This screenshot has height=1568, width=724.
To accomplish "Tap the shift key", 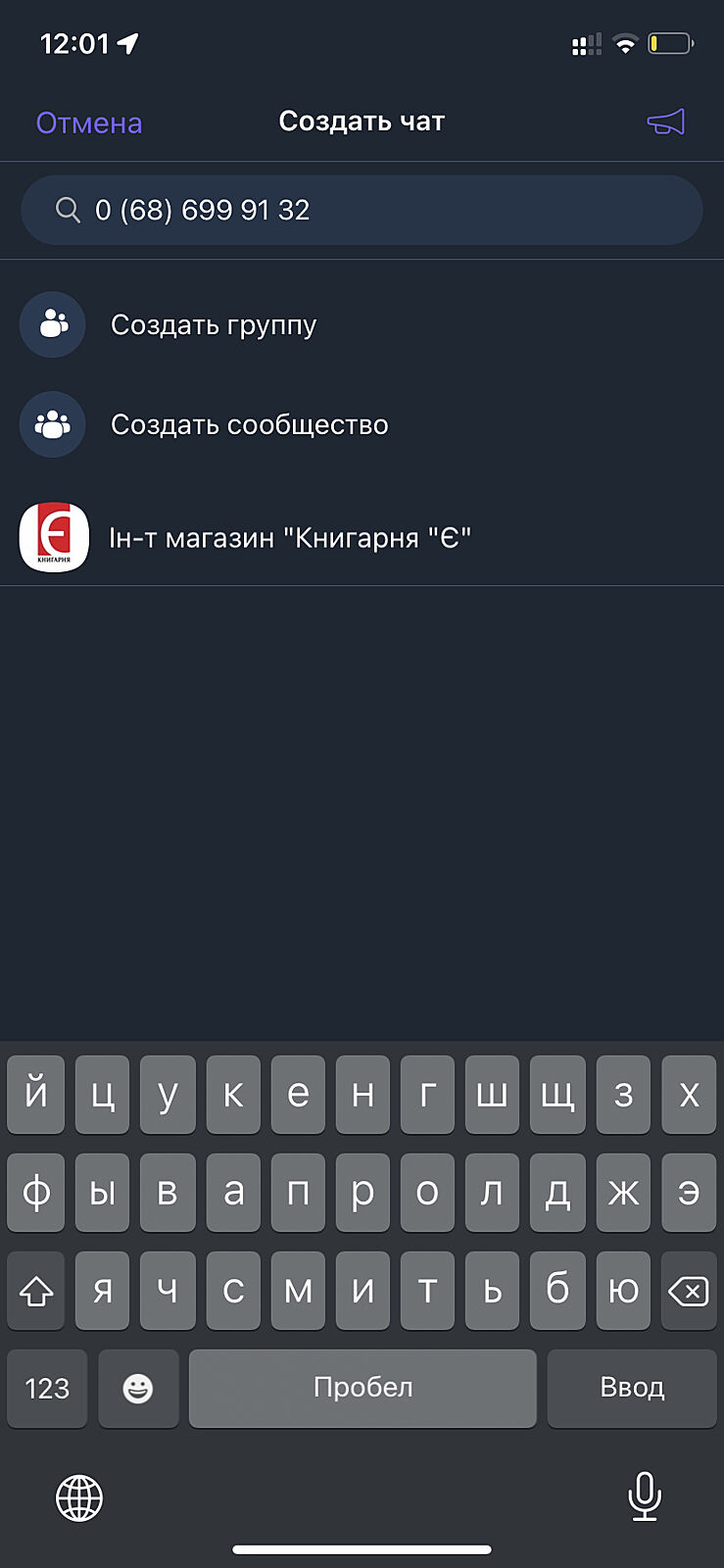I will pyautogui.click(x=36, y=1291).
